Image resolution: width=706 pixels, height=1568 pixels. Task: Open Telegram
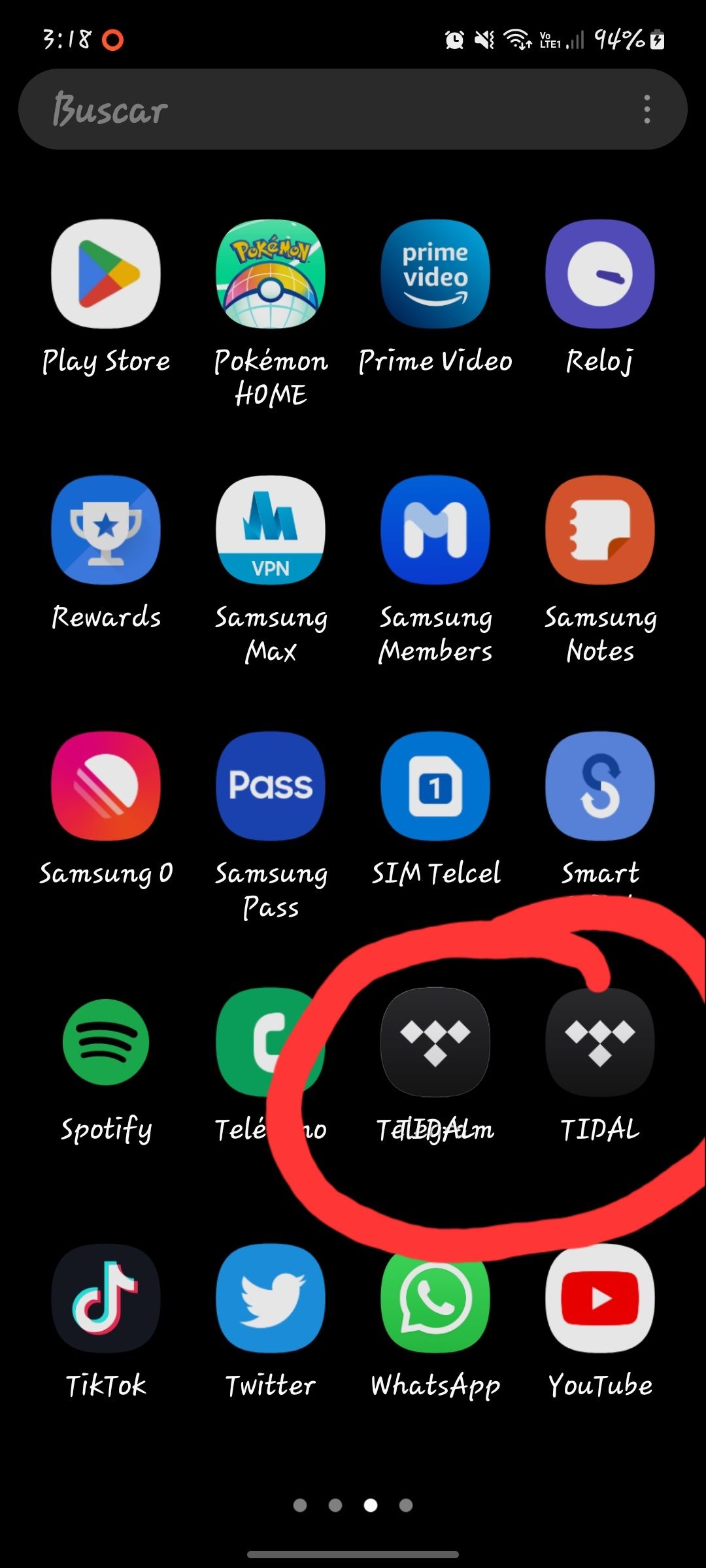click(435, 1042)
